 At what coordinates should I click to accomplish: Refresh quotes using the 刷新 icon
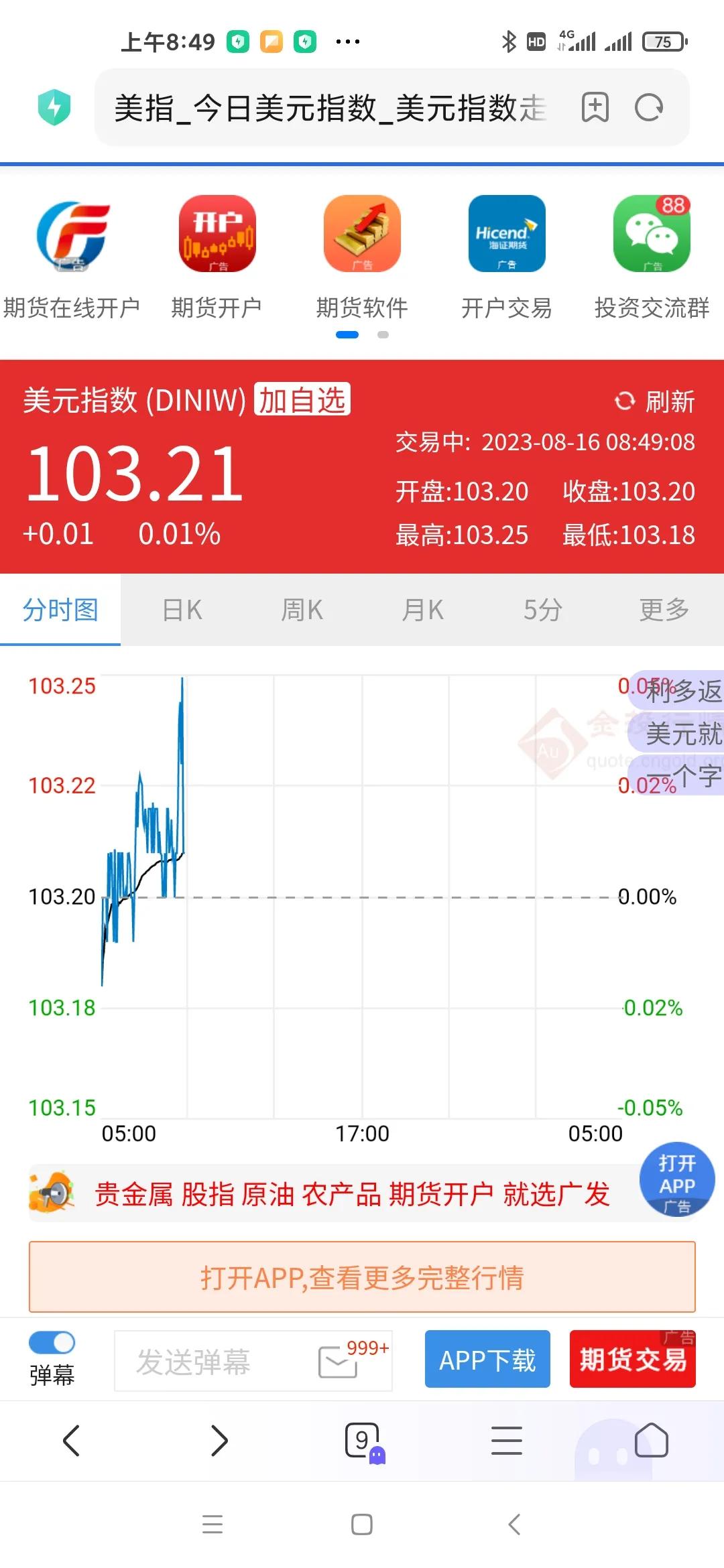(625, 402)
